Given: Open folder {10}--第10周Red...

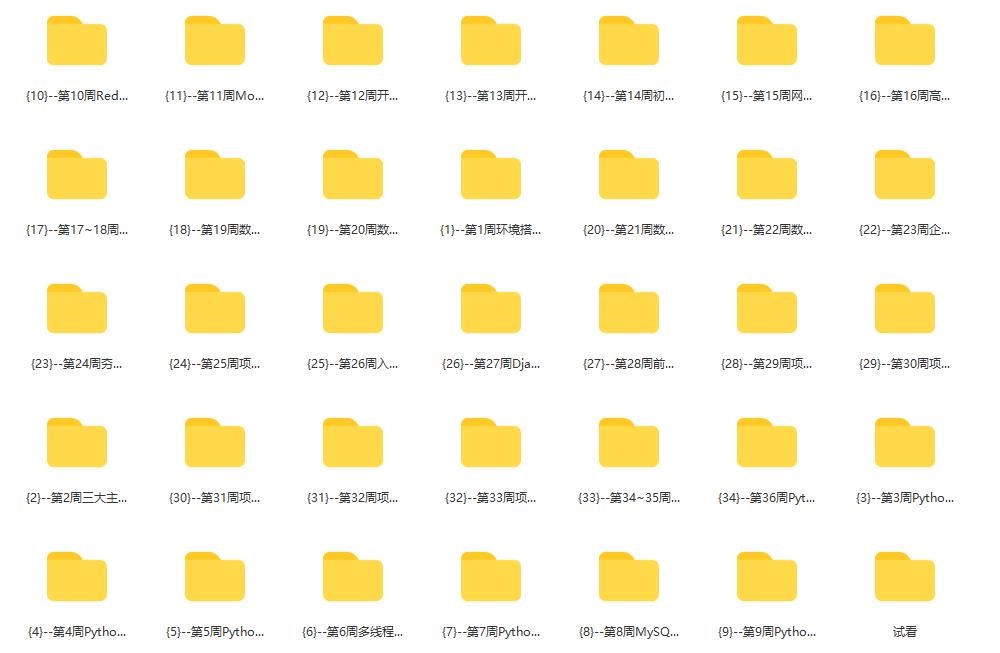Looking at the screenshot, I should (x=77, y=42).
